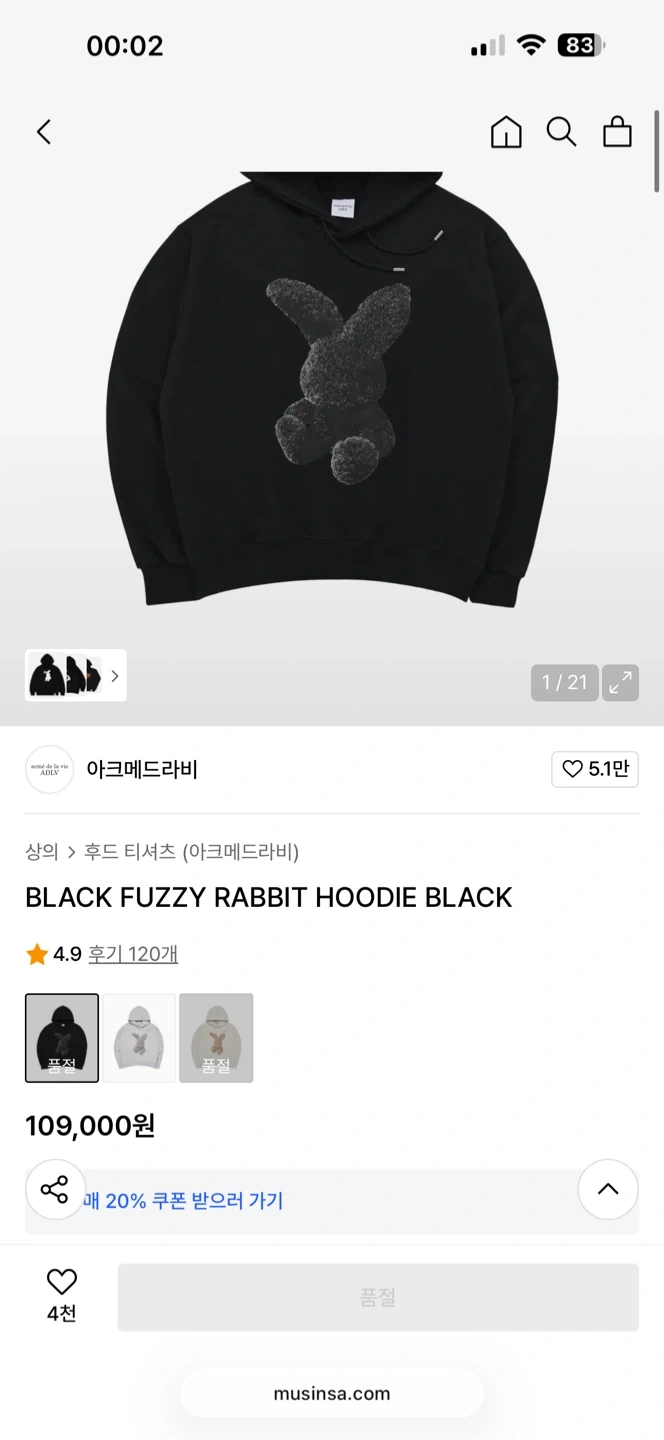
Task: Go back with the top-left arrow
Action: [x=43, y=132]
